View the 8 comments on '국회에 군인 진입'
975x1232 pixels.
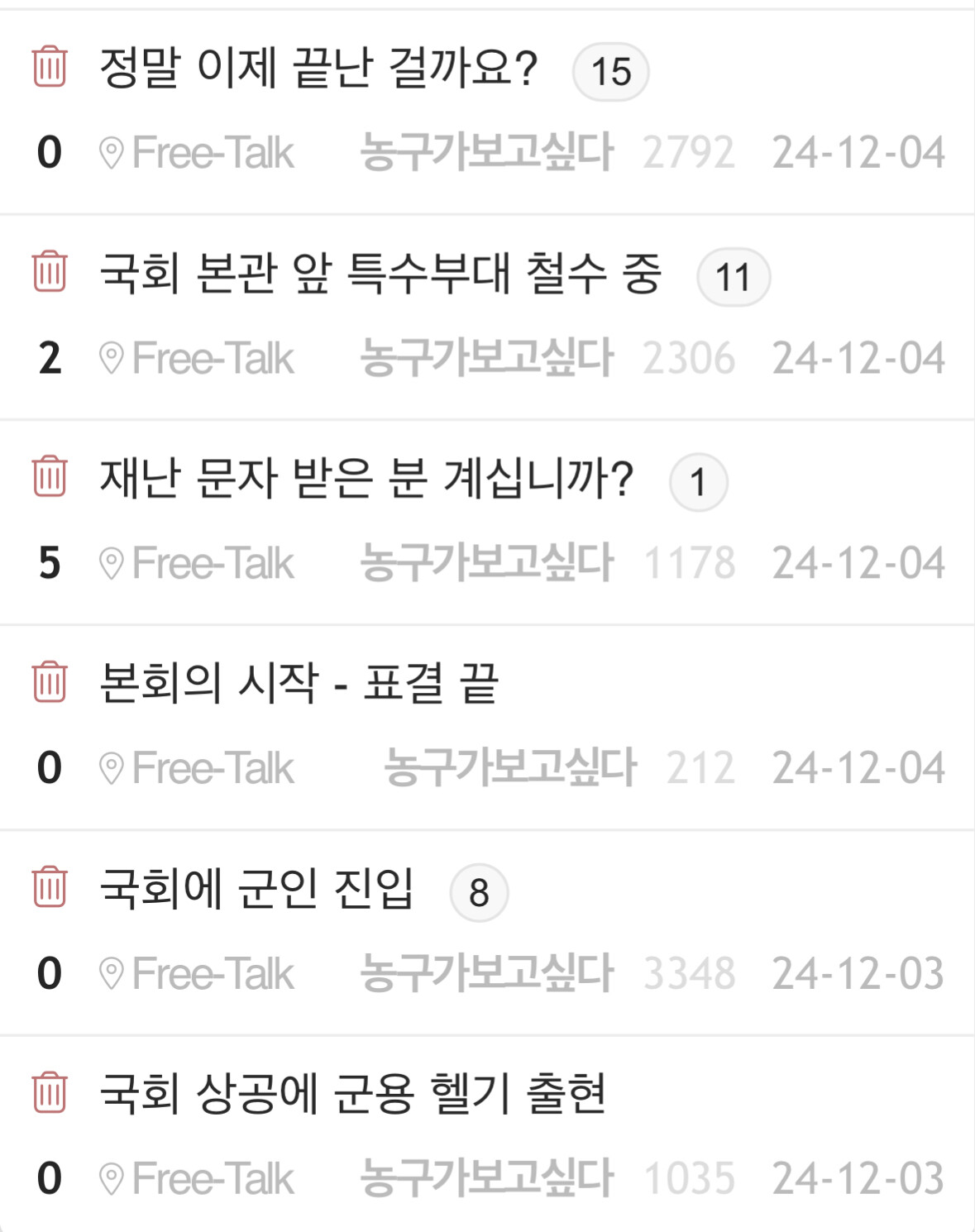point(479,892)
